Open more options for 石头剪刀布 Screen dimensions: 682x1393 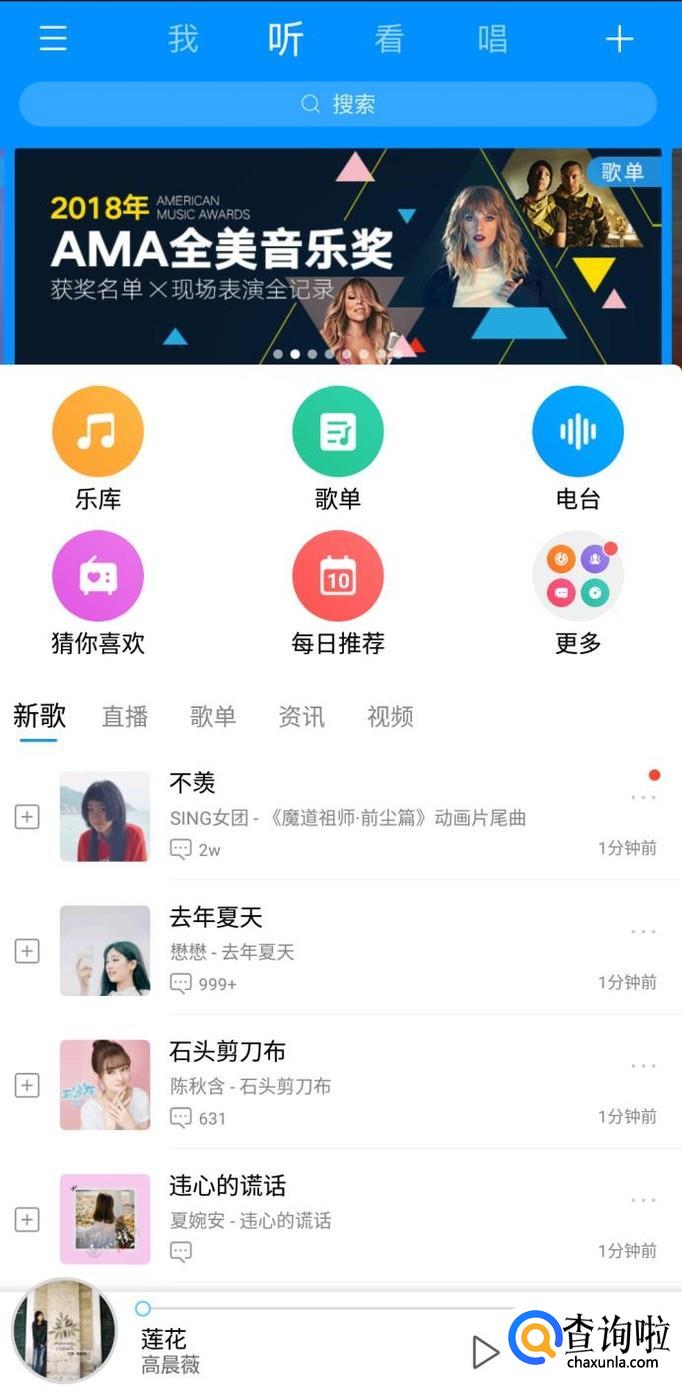(x=643, y=1066)
